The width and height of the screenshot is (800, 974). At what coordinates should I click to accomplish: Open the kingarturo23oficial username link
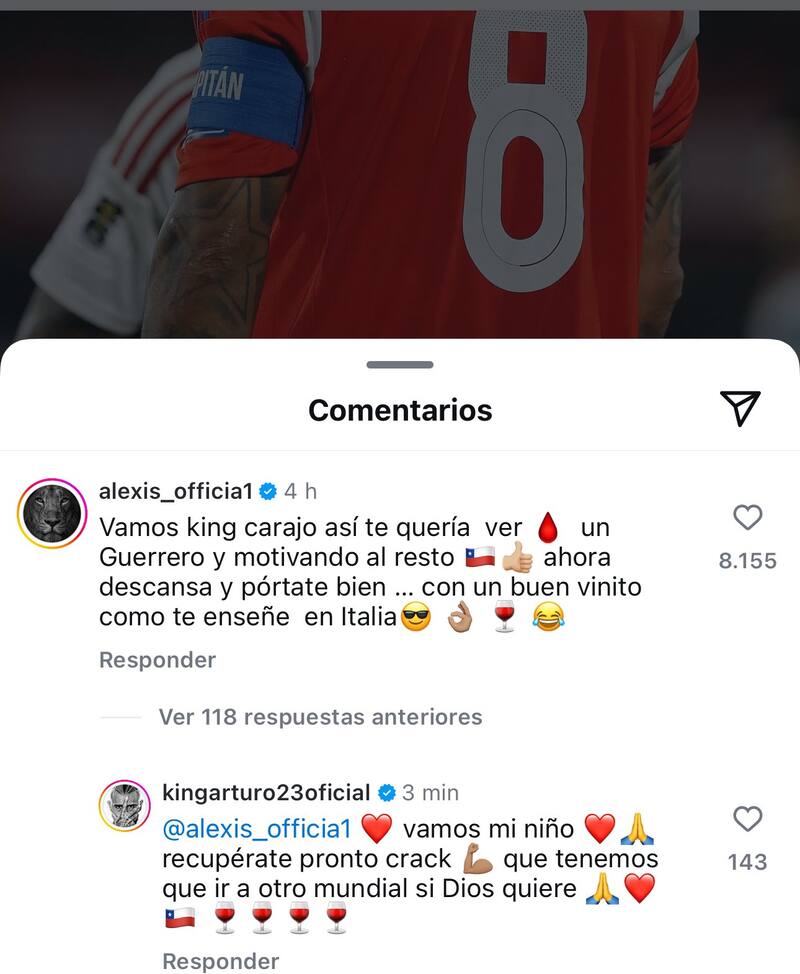(x=265, y=792)
